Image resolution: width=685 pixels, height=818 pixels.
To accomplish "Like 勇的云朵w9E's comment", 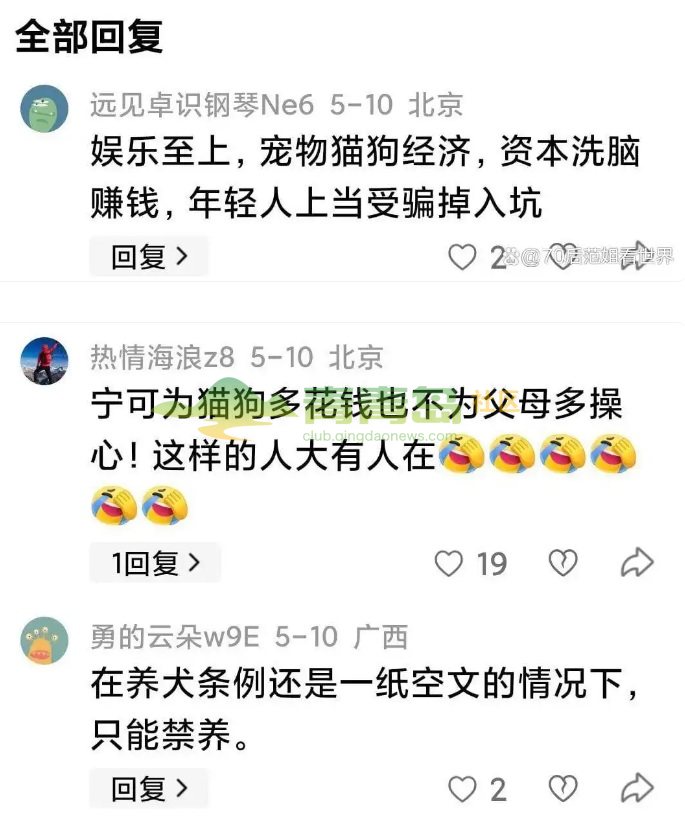I will (x=461, y=789).
